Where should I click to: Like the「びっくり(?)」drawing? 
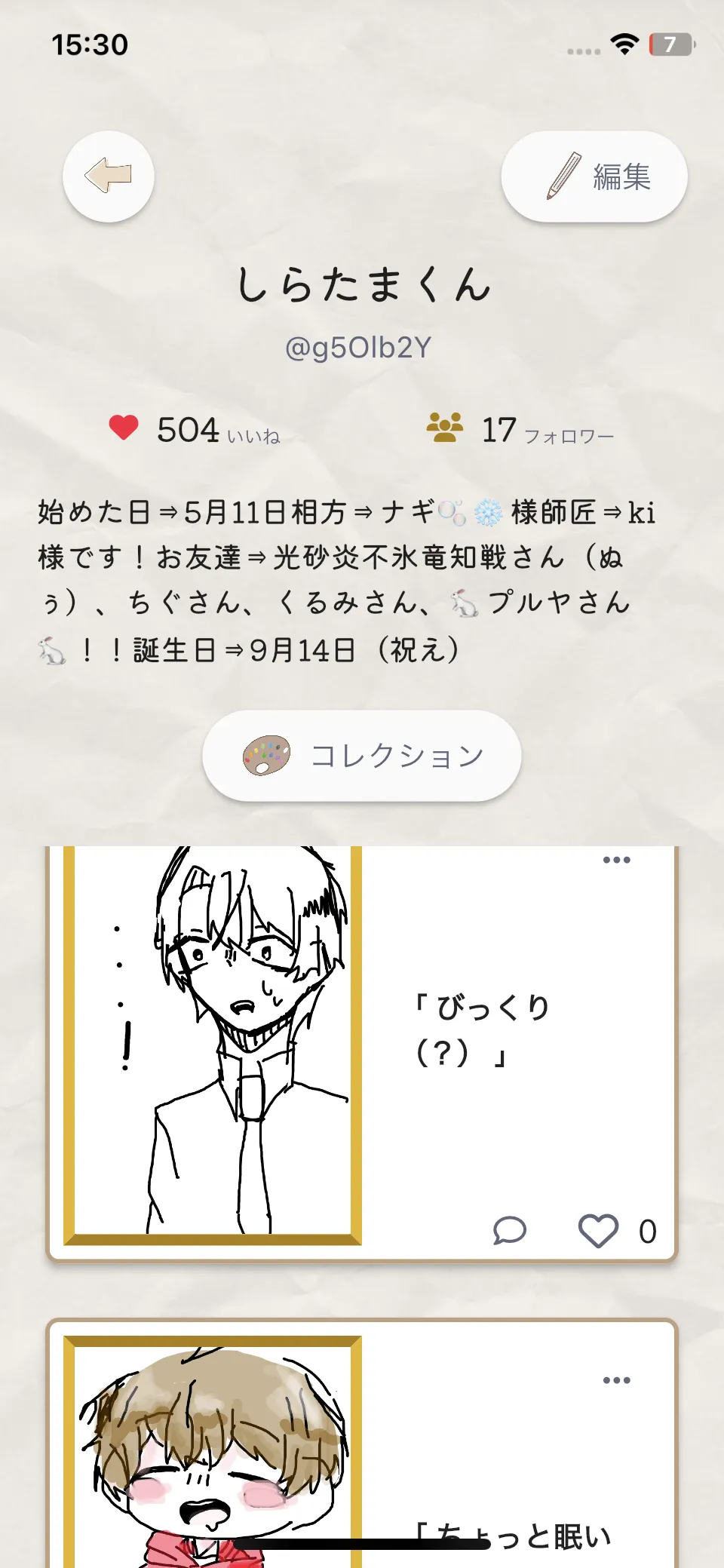pyautogui.click(x=598, y=1231)
